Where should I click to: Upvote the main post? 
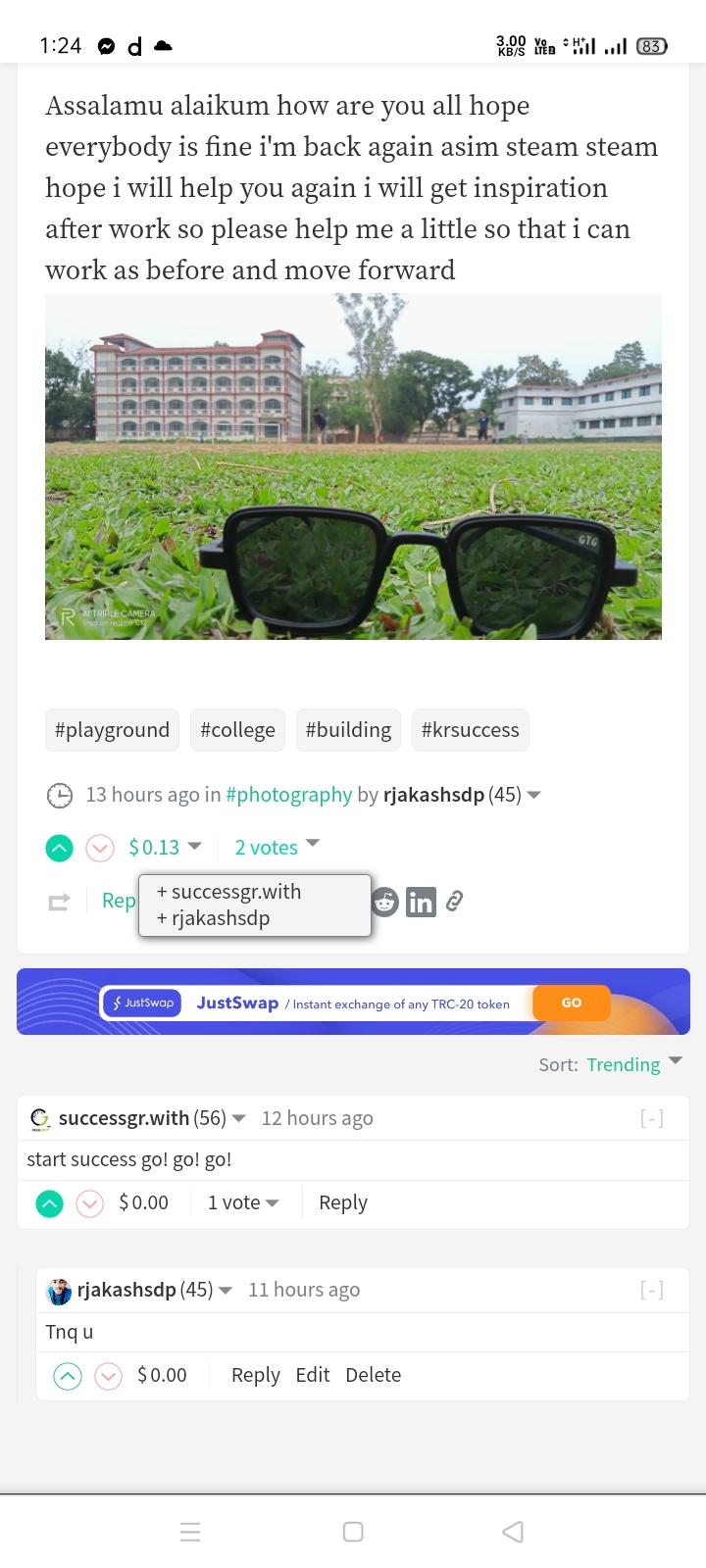60,848
